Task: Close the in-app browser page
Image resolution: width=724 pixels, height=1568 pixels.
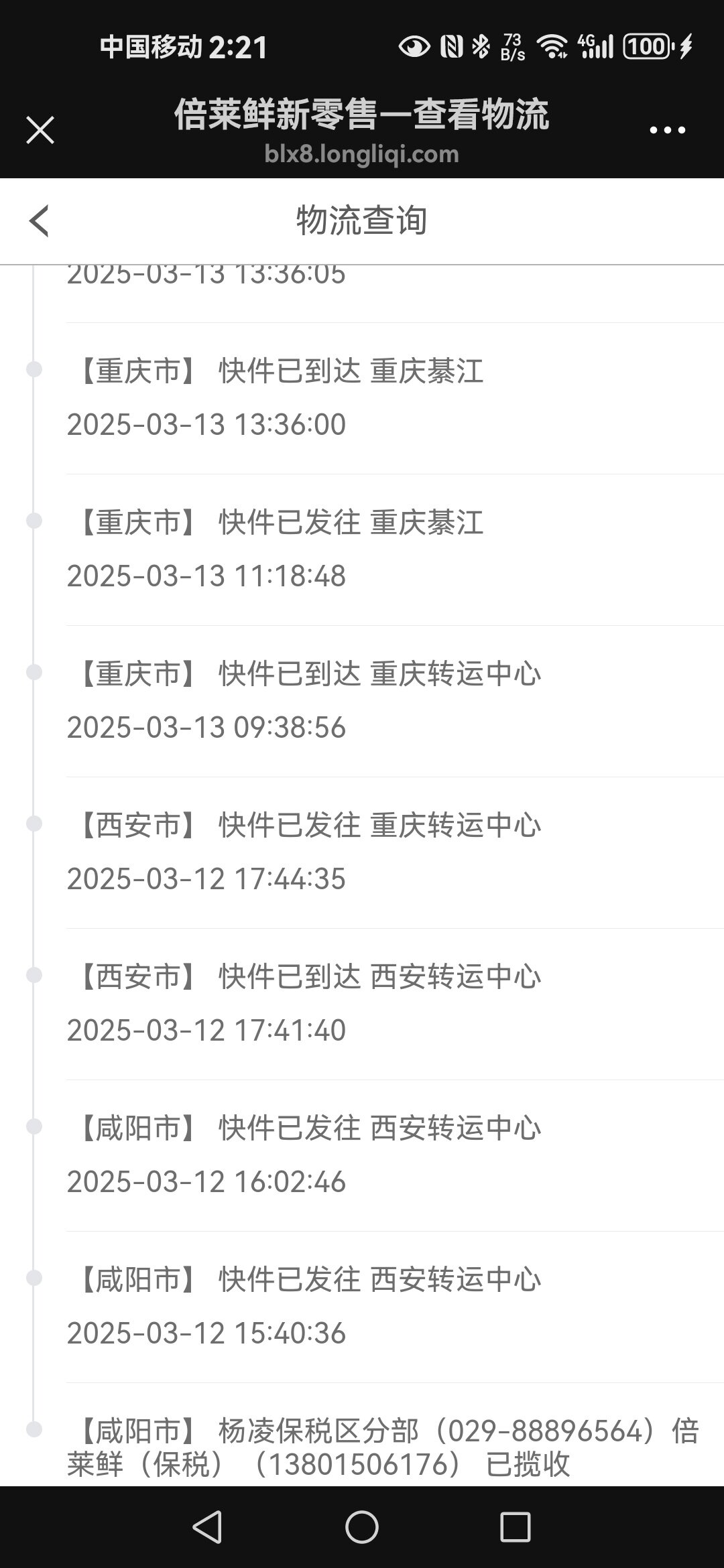Action: (x=40, y=129)
